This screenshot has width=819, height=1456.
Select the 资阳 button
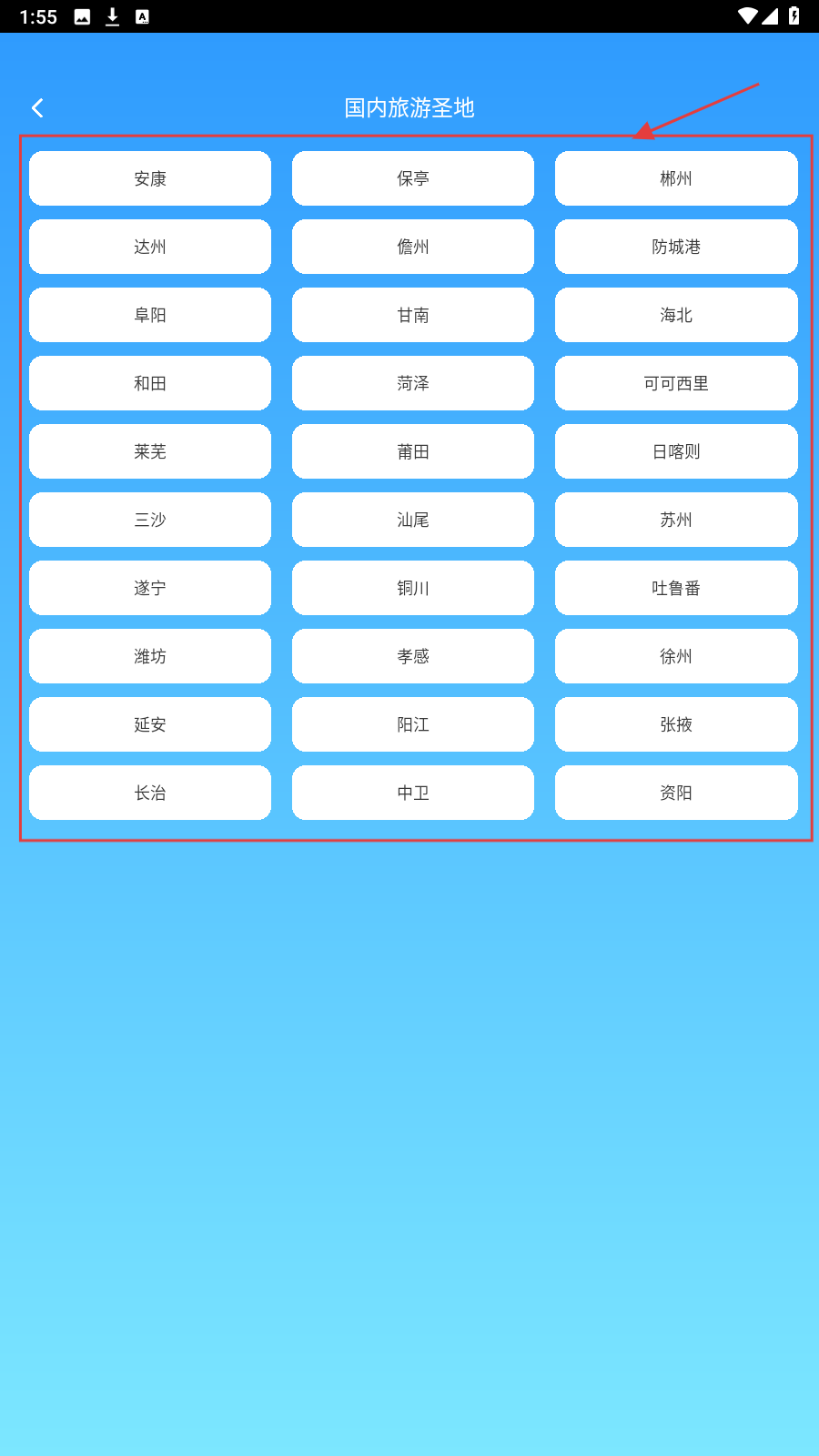point(676,793)
